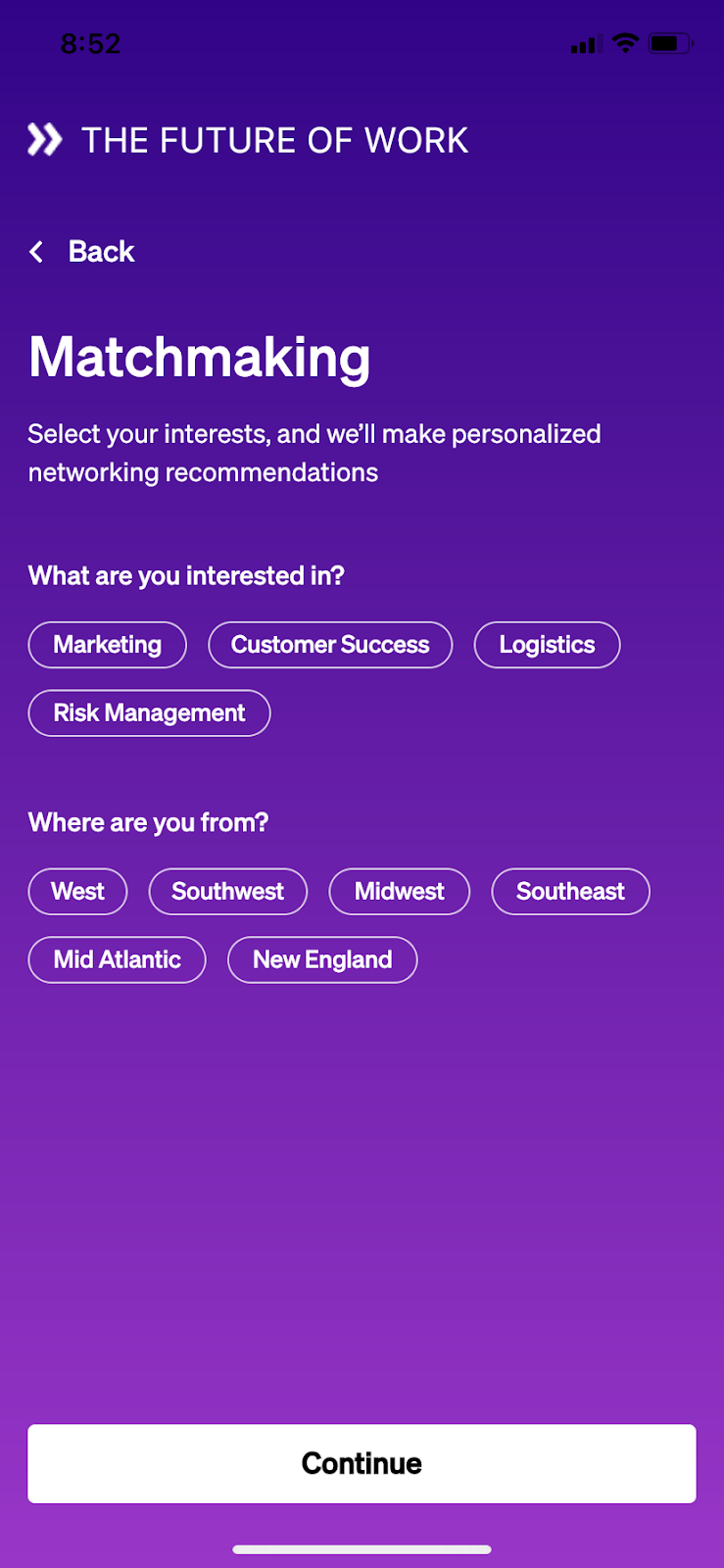Tap the Southeast chip
The image size is (724, 1568).
pos(570,892)
